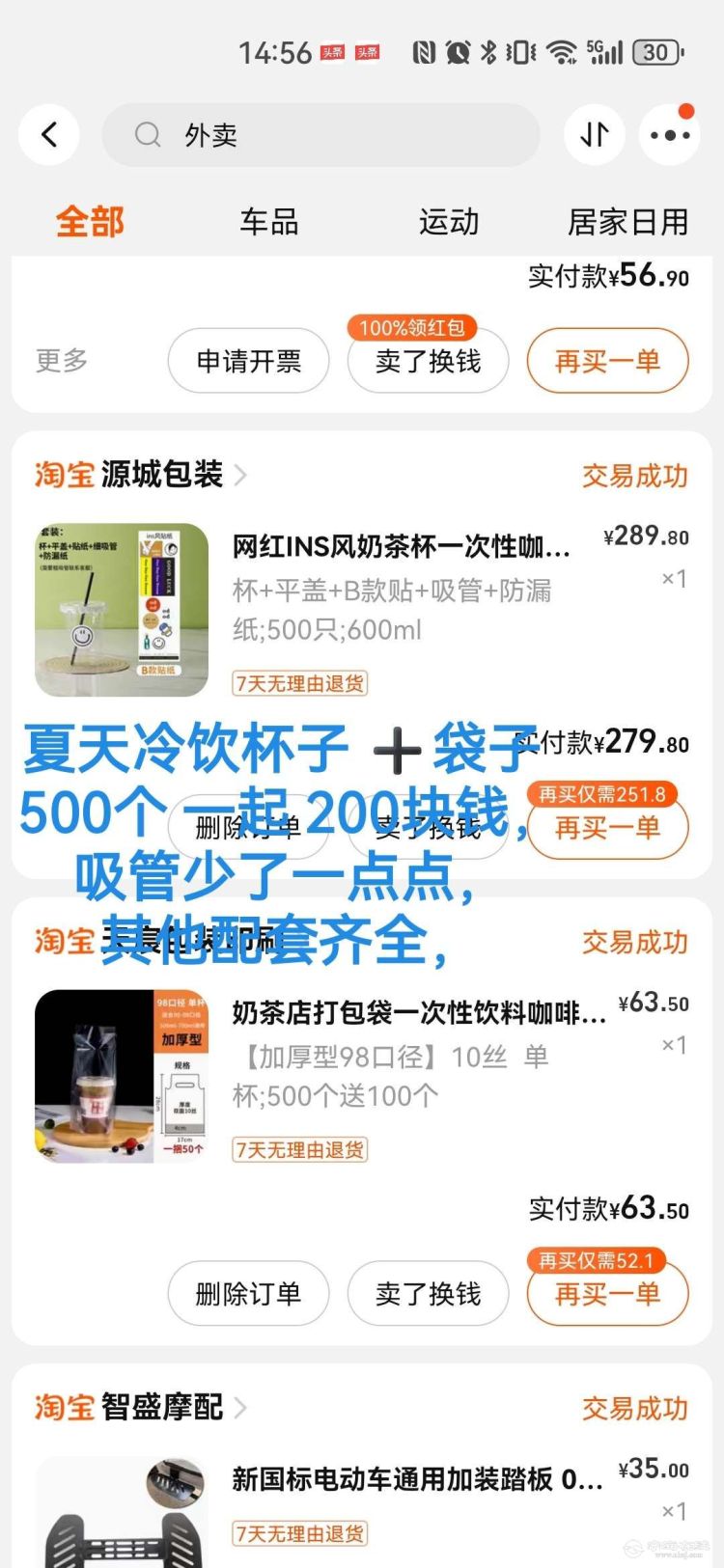Tap the 外卖 search box
724x1568 pixels.
click(x=320, y=135)
